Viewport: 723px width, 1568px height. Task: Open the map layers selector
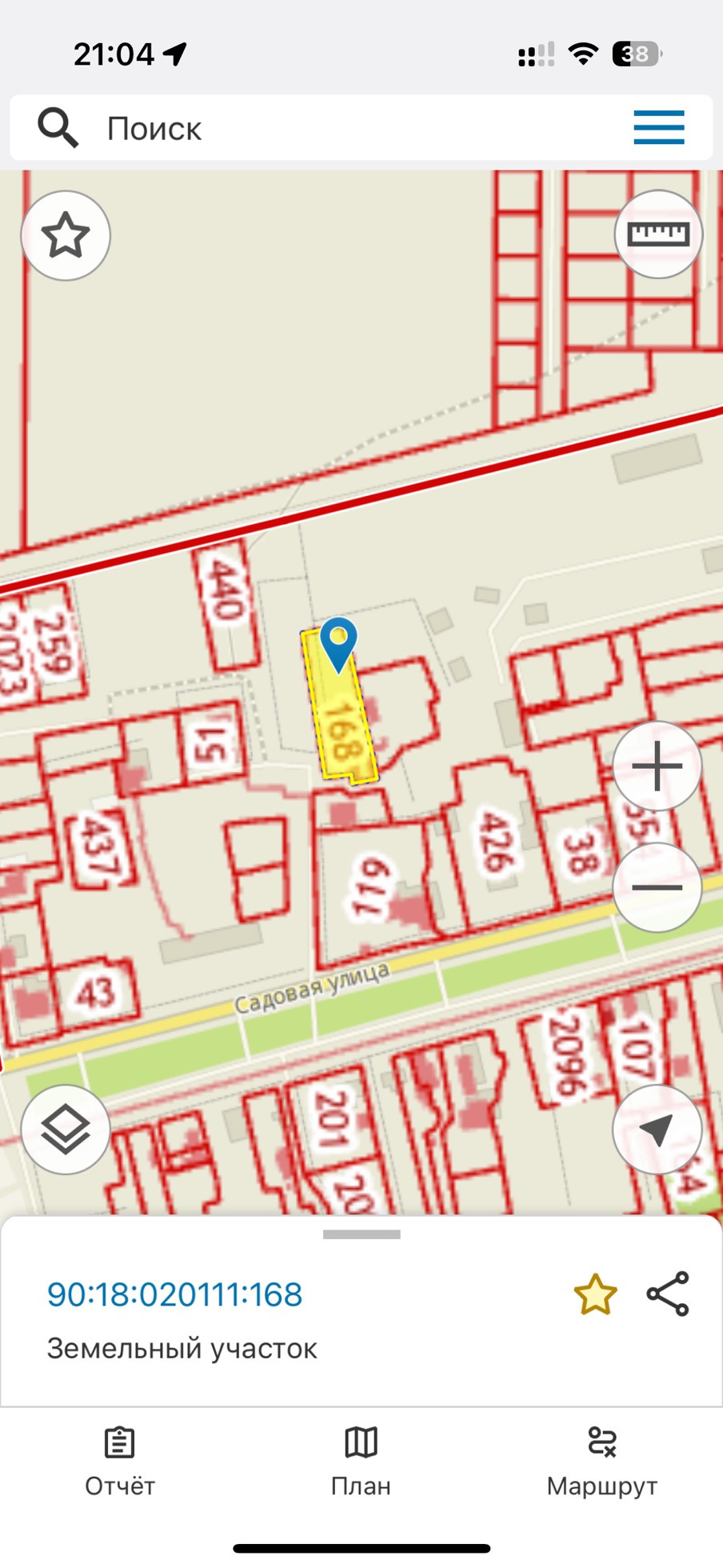click(x=66, y=1129)
